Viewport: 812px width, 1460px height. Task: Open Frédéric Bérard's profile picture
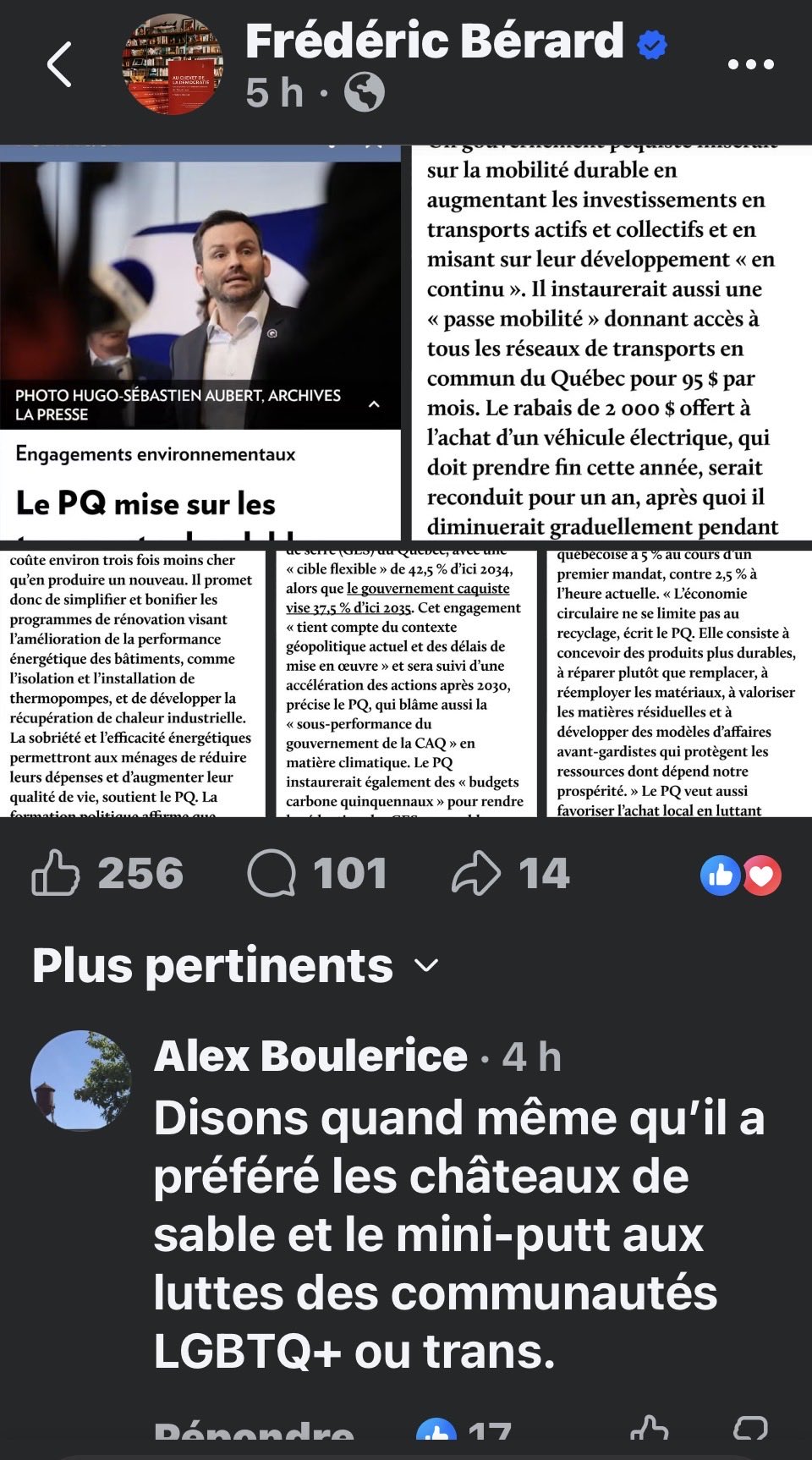[x=173, y=64]
